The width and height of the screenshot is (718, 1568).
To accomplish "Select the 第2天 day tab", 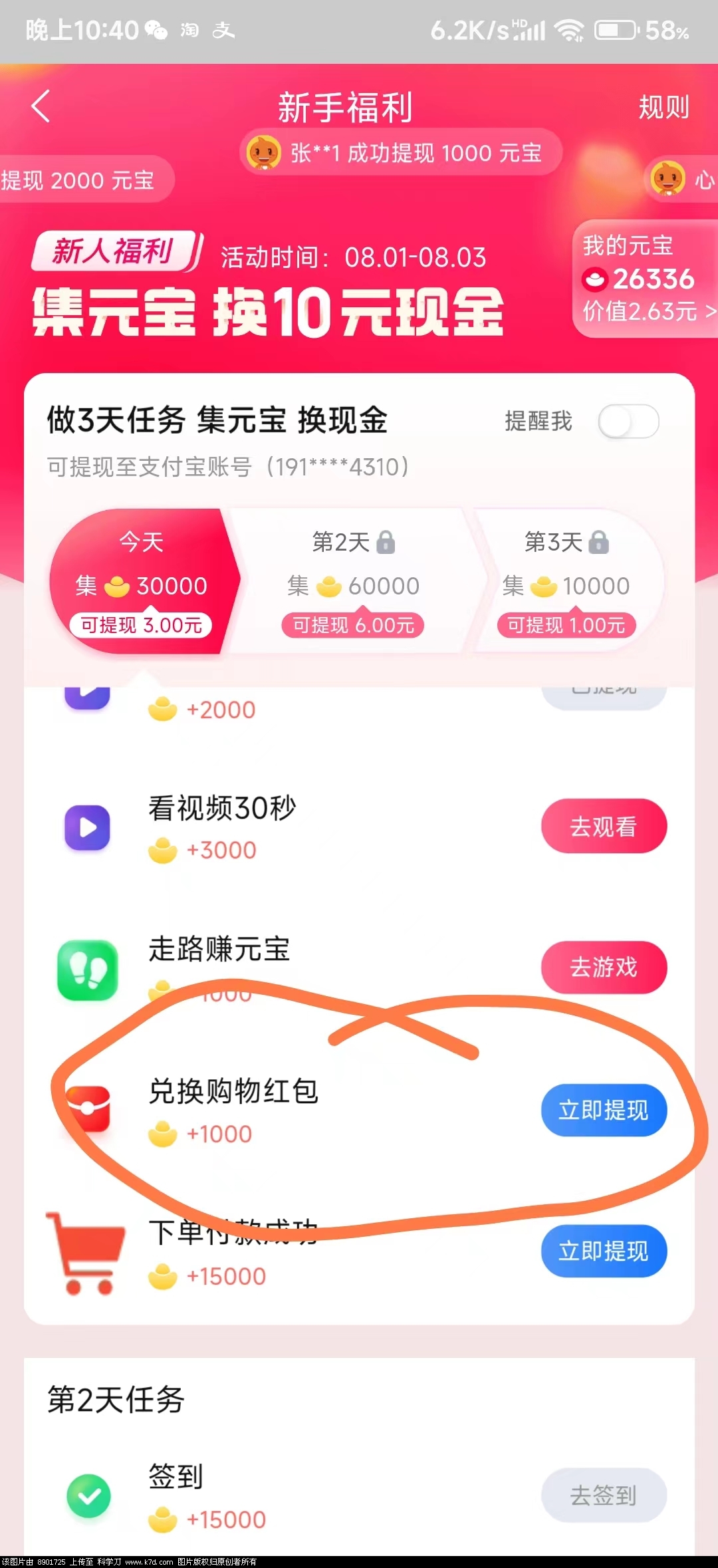I will [353, 582].
